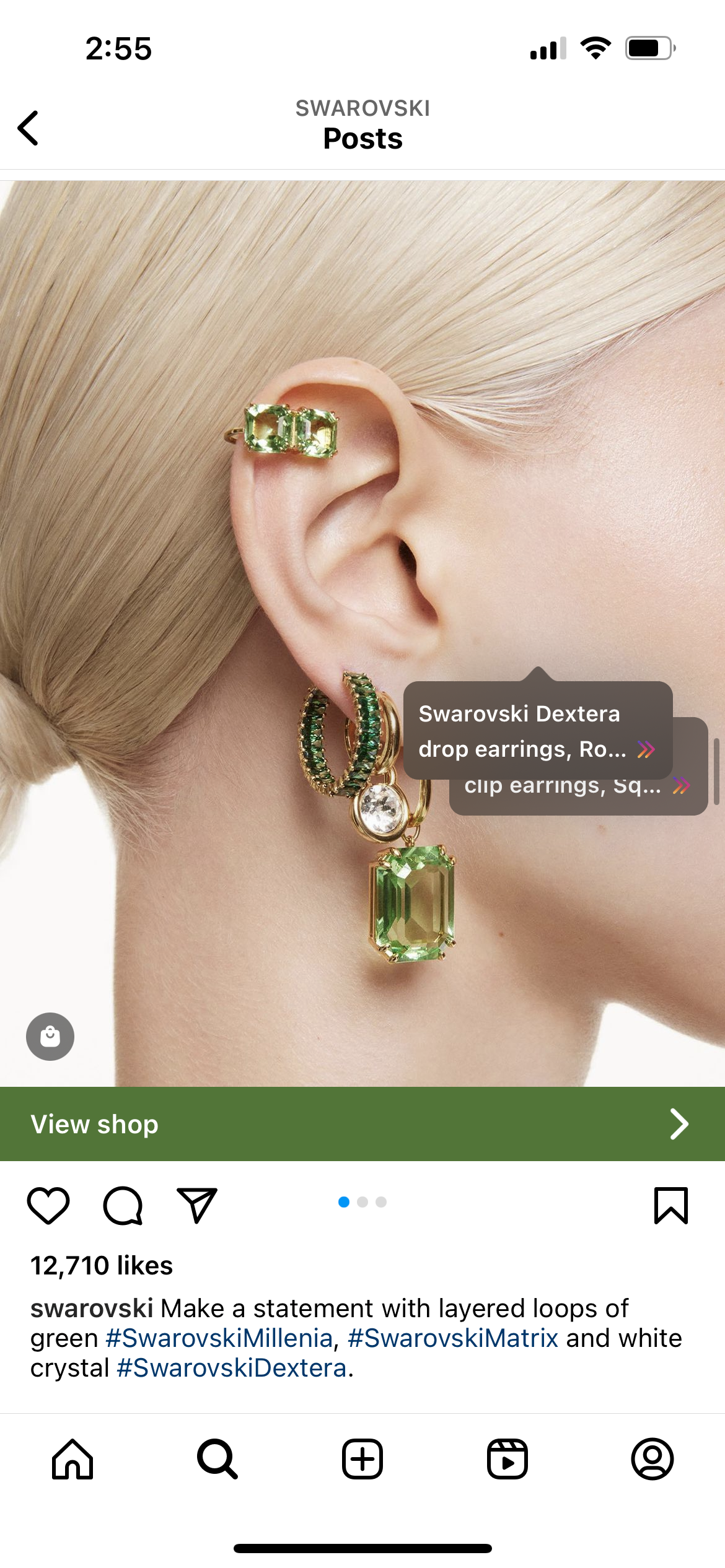
Task: Bookmark the Swarovski post
Action: tap(671, 1205)
